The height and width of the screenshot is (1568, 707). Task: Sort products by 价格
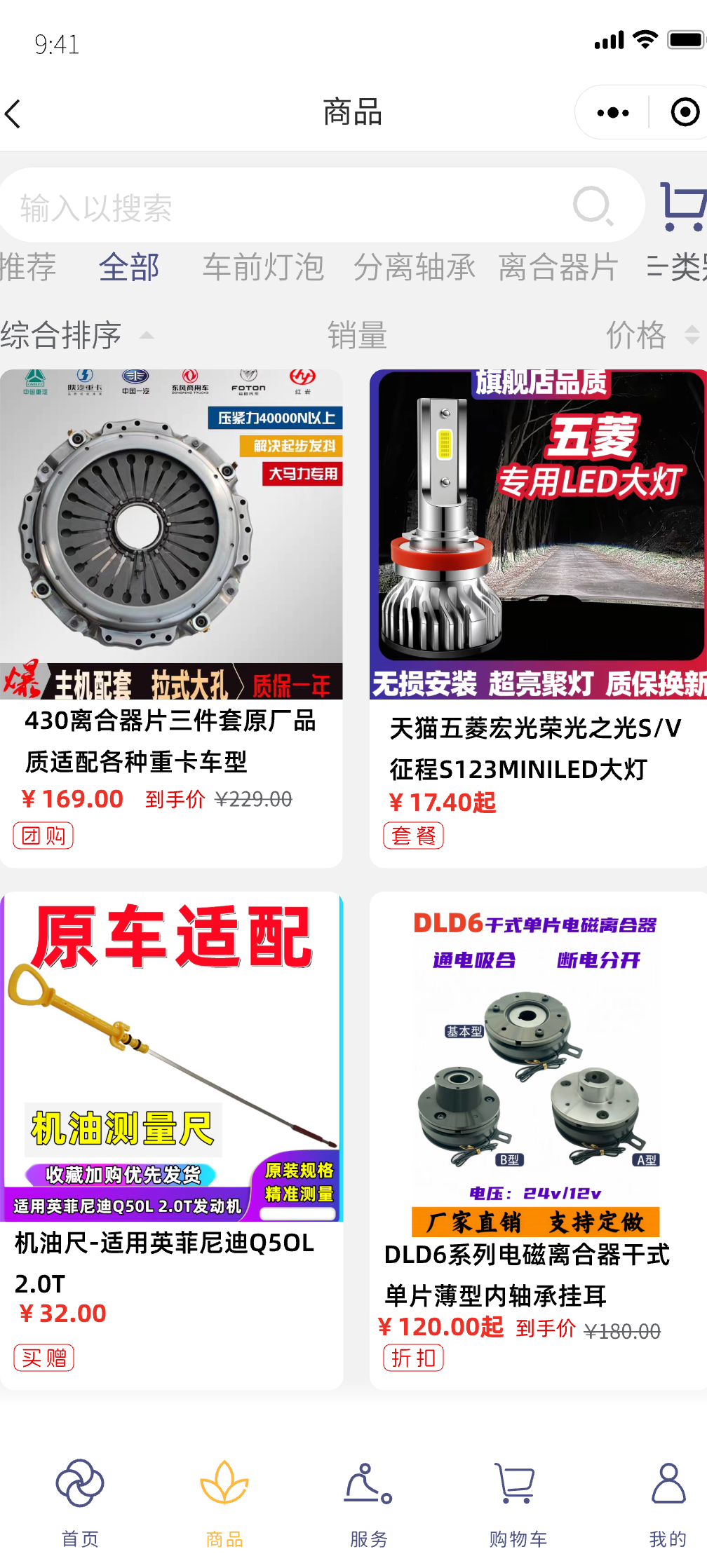click(637, 335)
